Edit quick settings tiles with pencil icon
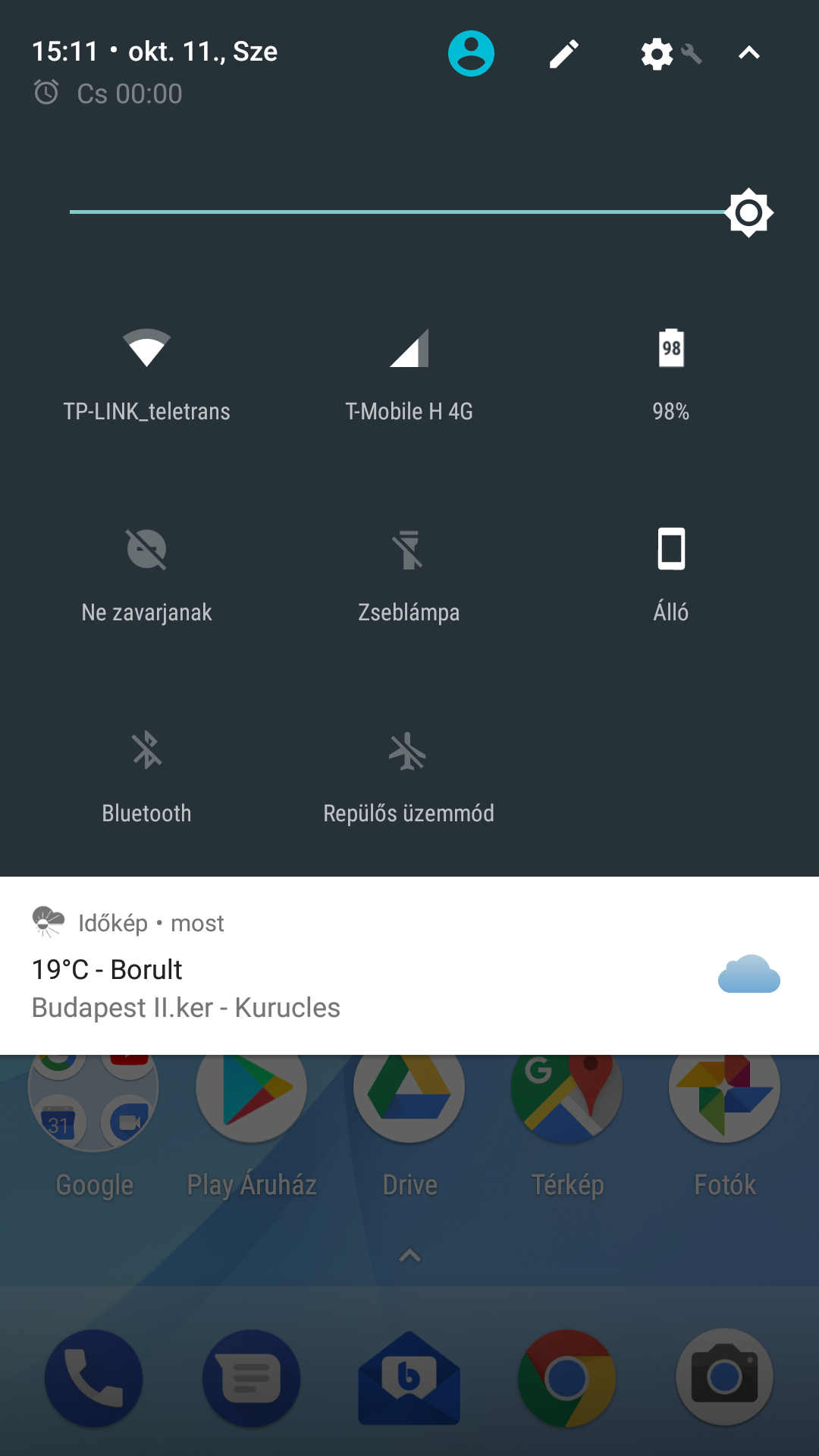This screenshot has width=819, height=1456. [564, 54]
